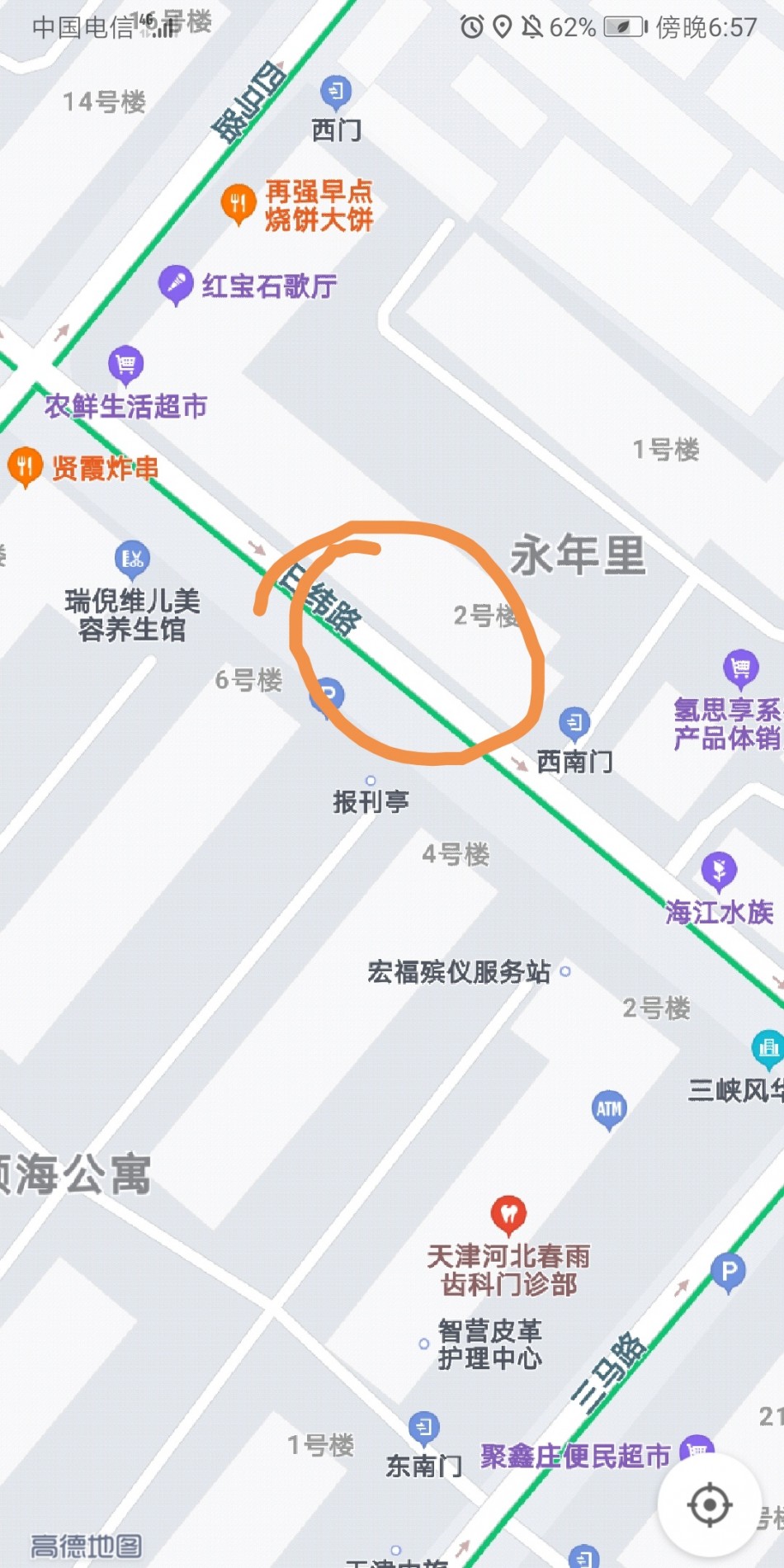Tap the 东南门 gate marker

pos(424,1427)
